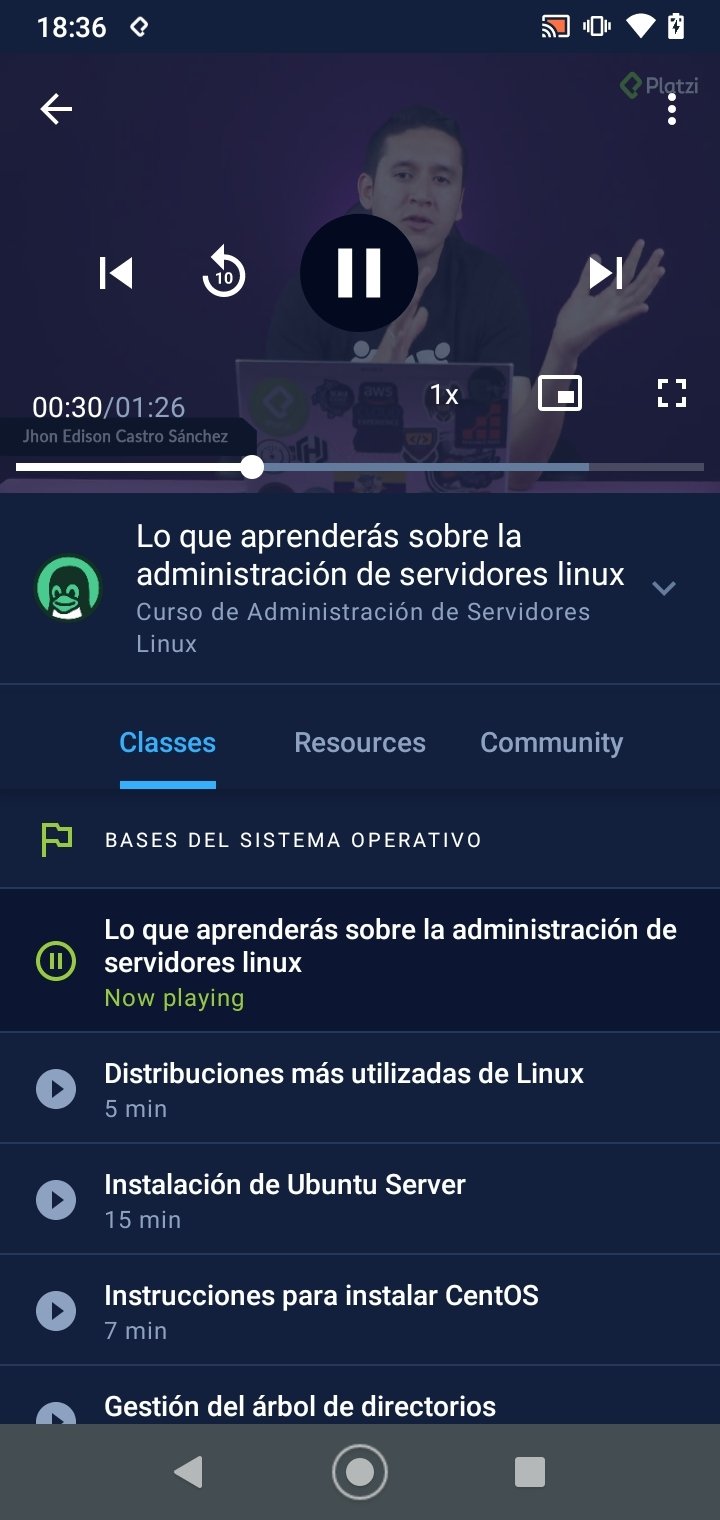Viewport: 720px width, 1520px height.
Task: Expand the course title details chevron
Action: [664, 588]
